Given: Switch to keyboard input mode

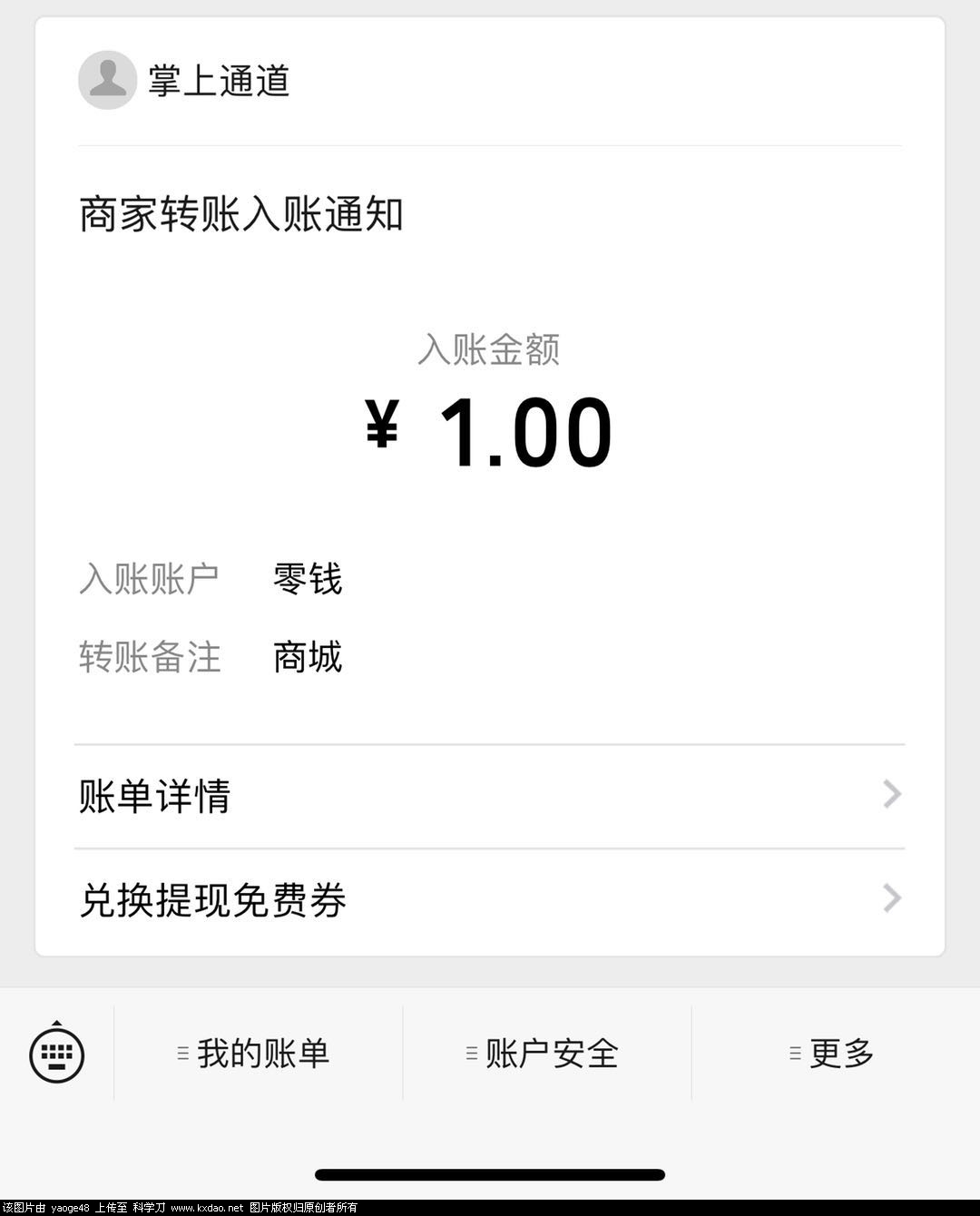Looking at the screenshot, I should (x=57, y=1054).
